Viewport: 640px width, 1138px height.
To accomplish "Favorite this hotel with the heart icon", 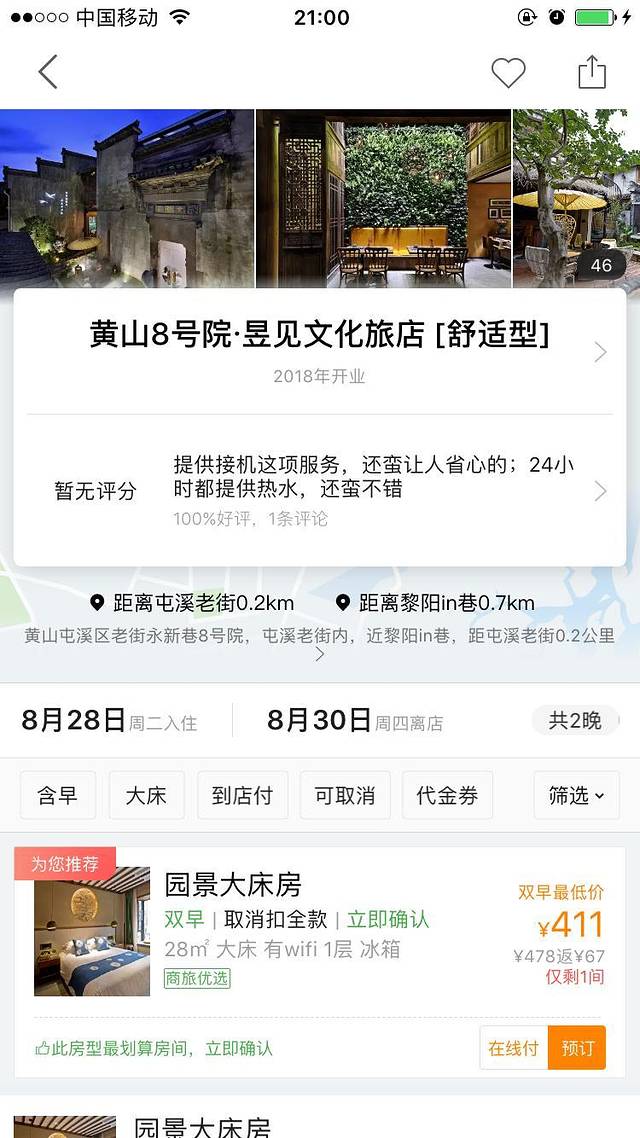I will 508,72.
